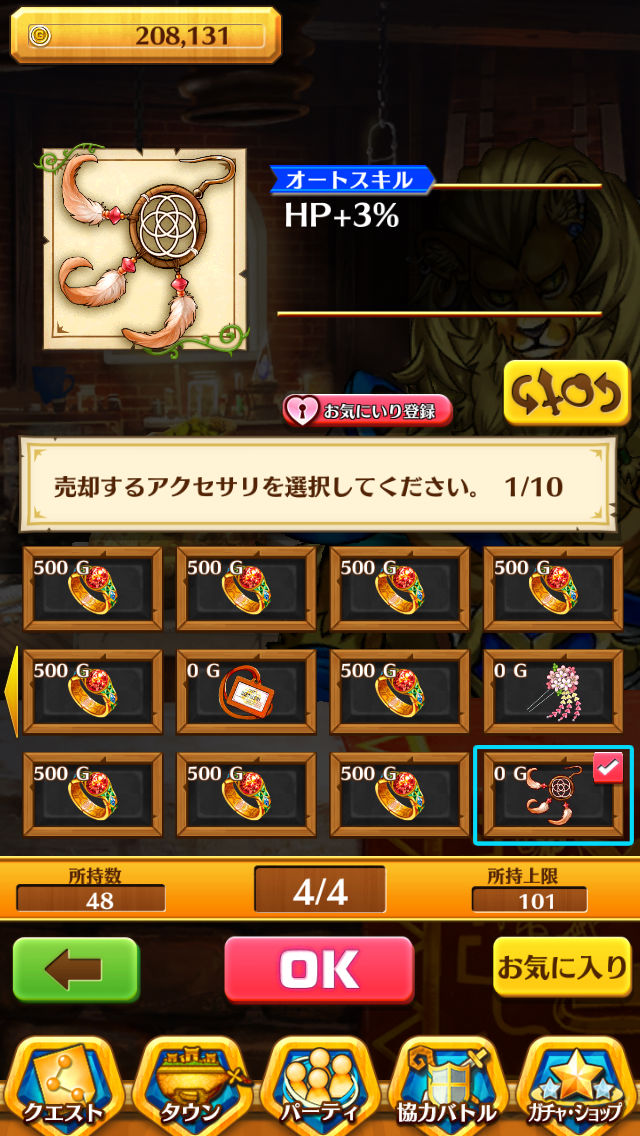Go to the 協力バトル tab
Viewport: 640px width, 1136px height.
coord(447,1085)
